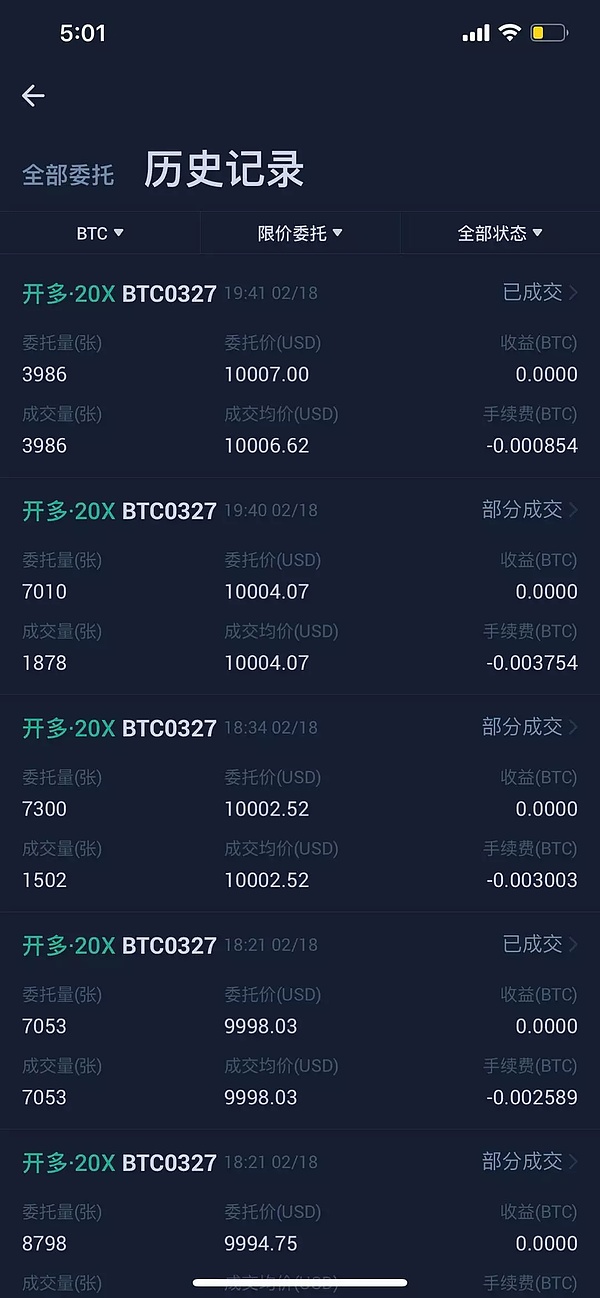Switch to the 全部委托 tab
Screen dimensions: 600x1298
(x=68, y=175)
